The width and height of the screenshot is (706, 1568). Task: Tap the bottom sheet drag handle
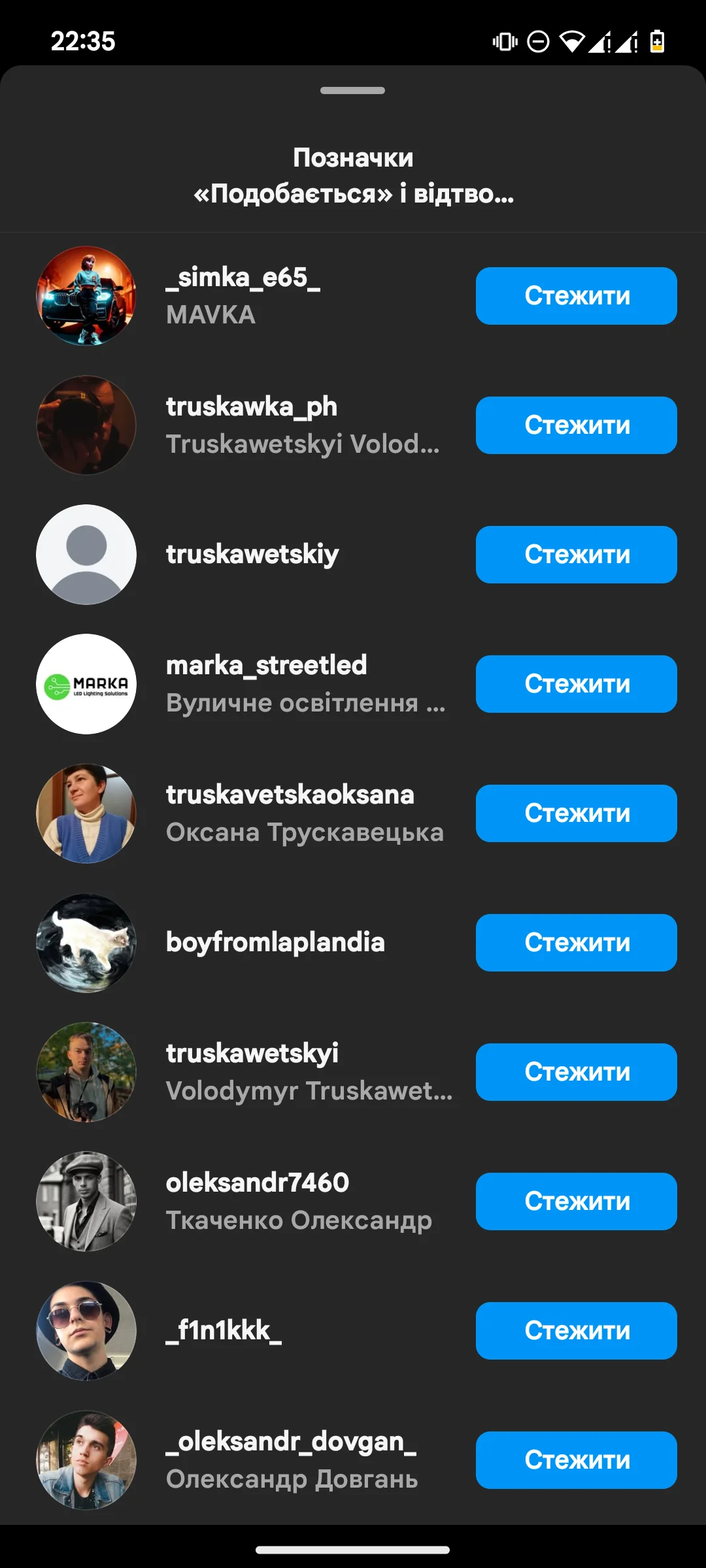[x=352, y=91]
